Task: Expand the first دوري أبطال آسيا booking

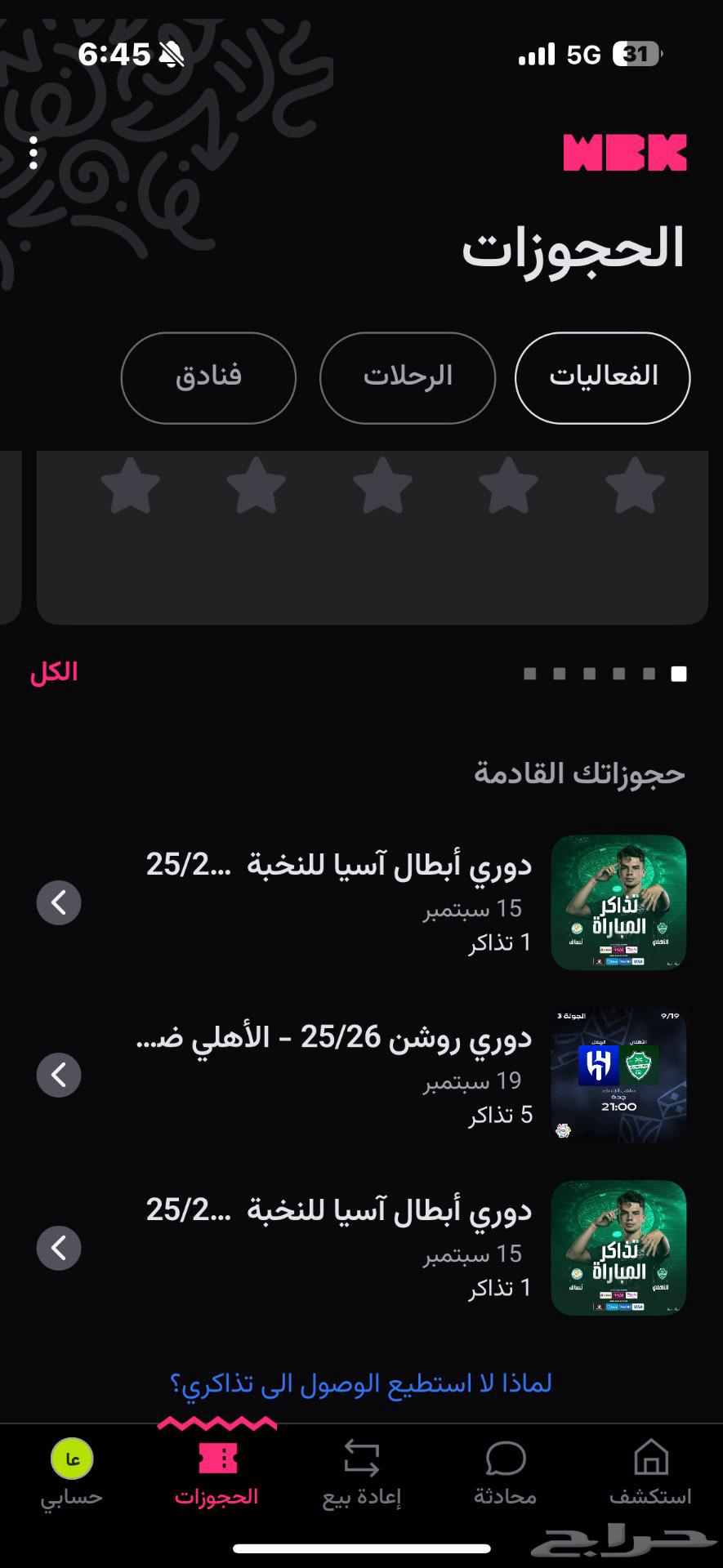Action: point(58,903)
